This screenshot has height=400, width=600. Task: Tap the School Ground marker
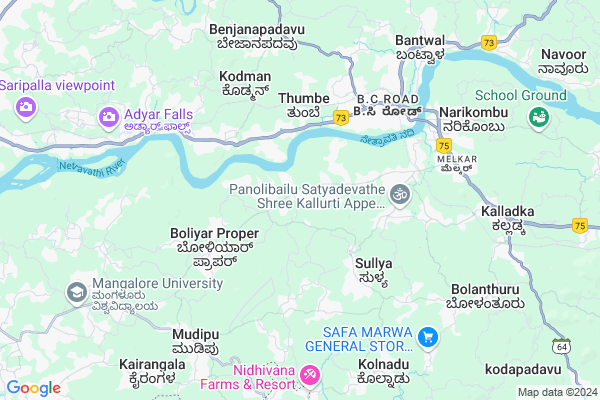tap(540, 118)
